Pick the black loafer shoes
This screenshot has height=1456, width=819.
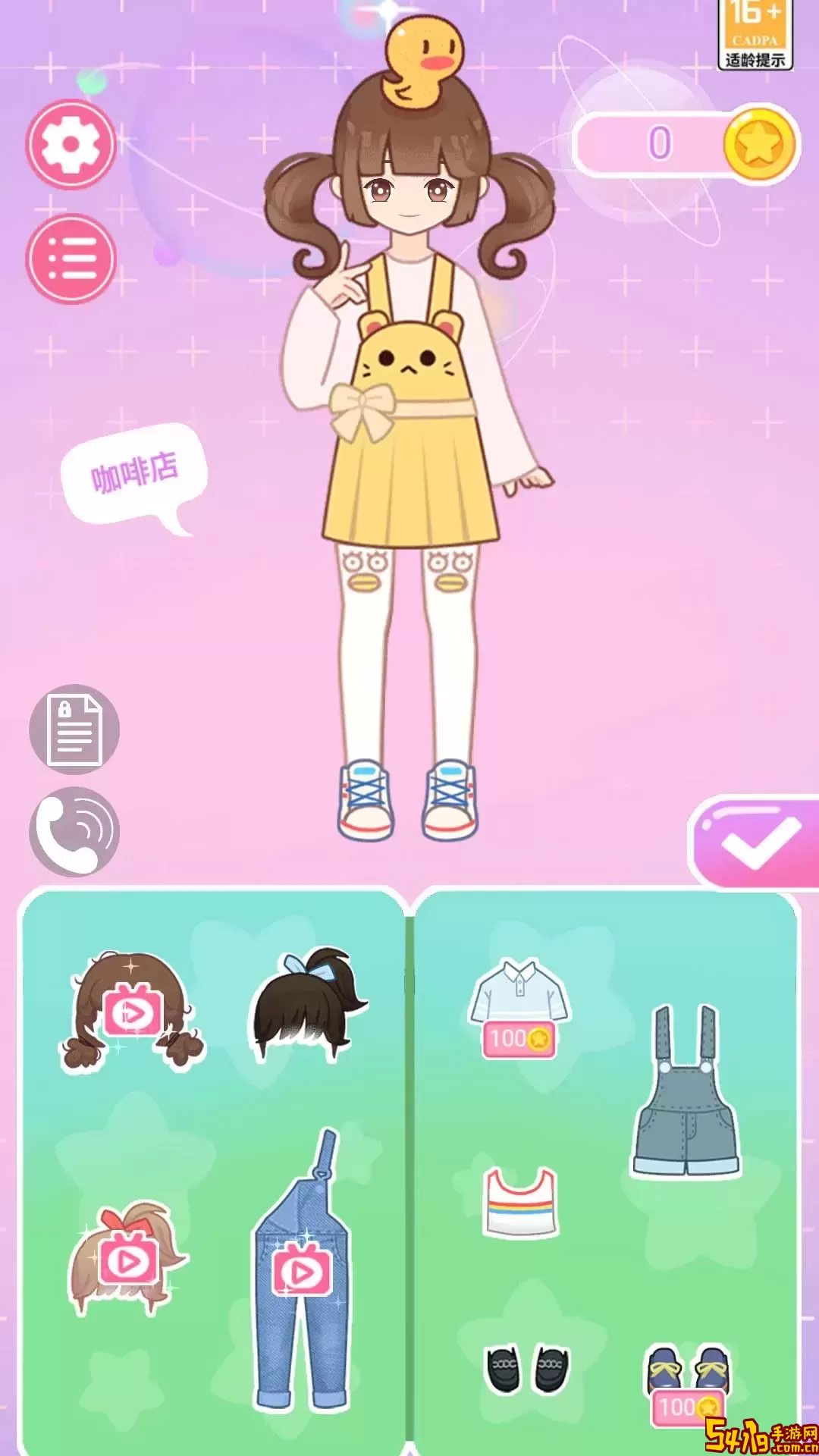528,1369
